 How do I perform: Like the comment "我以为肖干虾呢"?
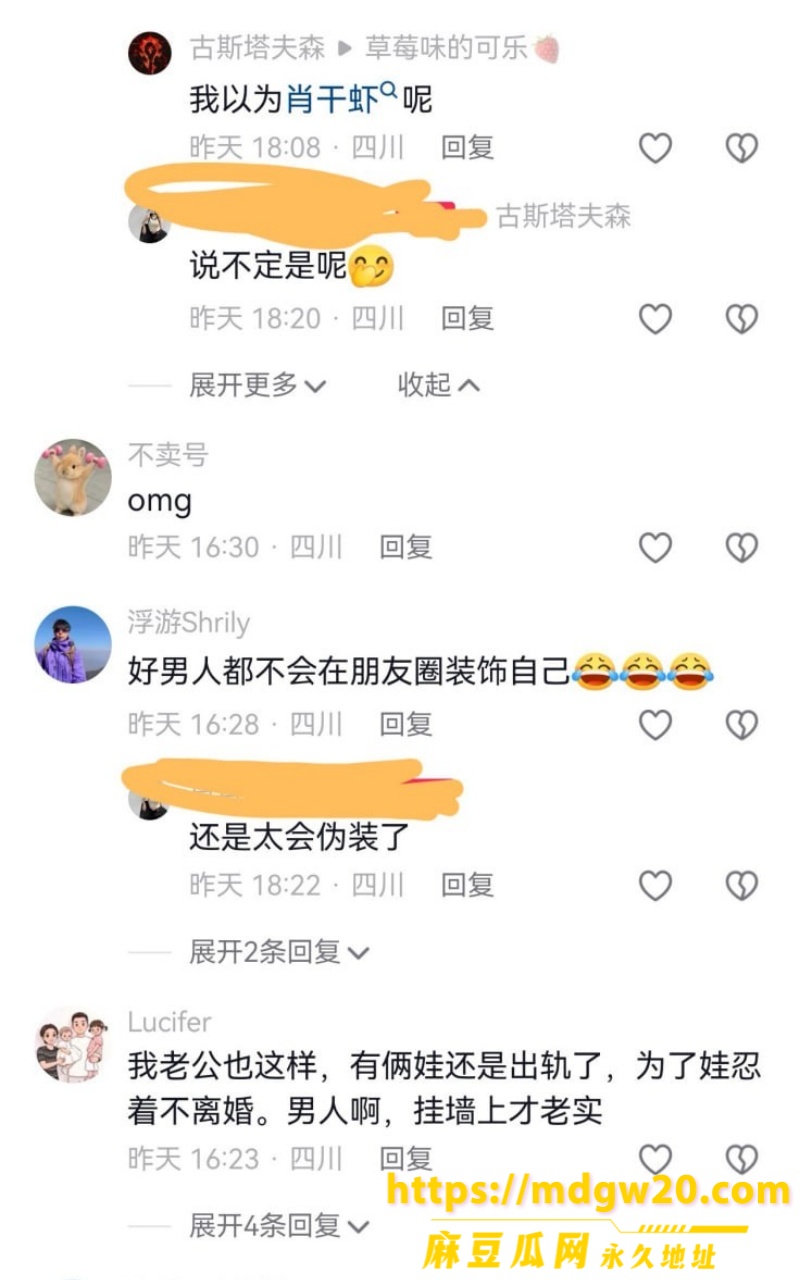(x=655, y=149)
